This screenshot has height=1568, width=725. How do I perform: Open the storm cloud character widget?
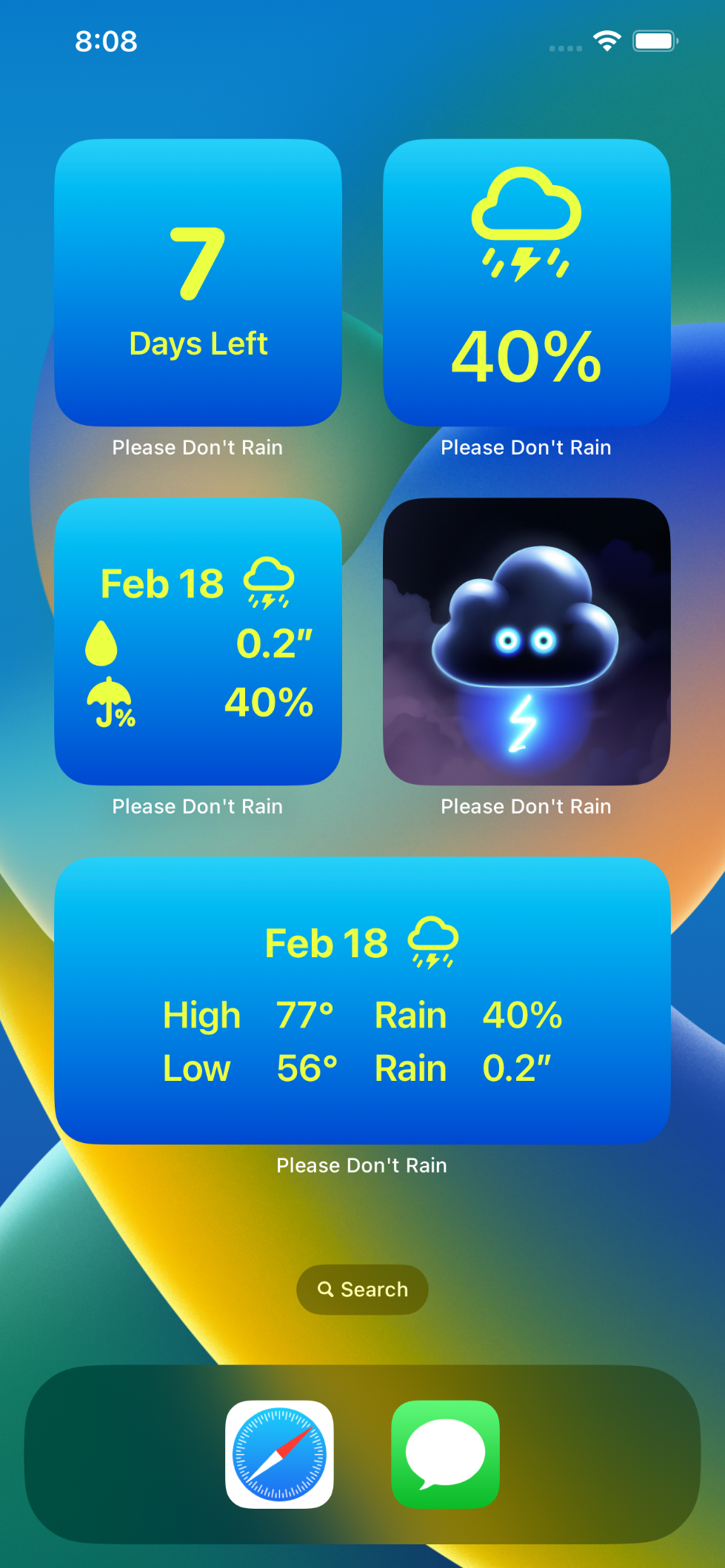tap(527, 641)
